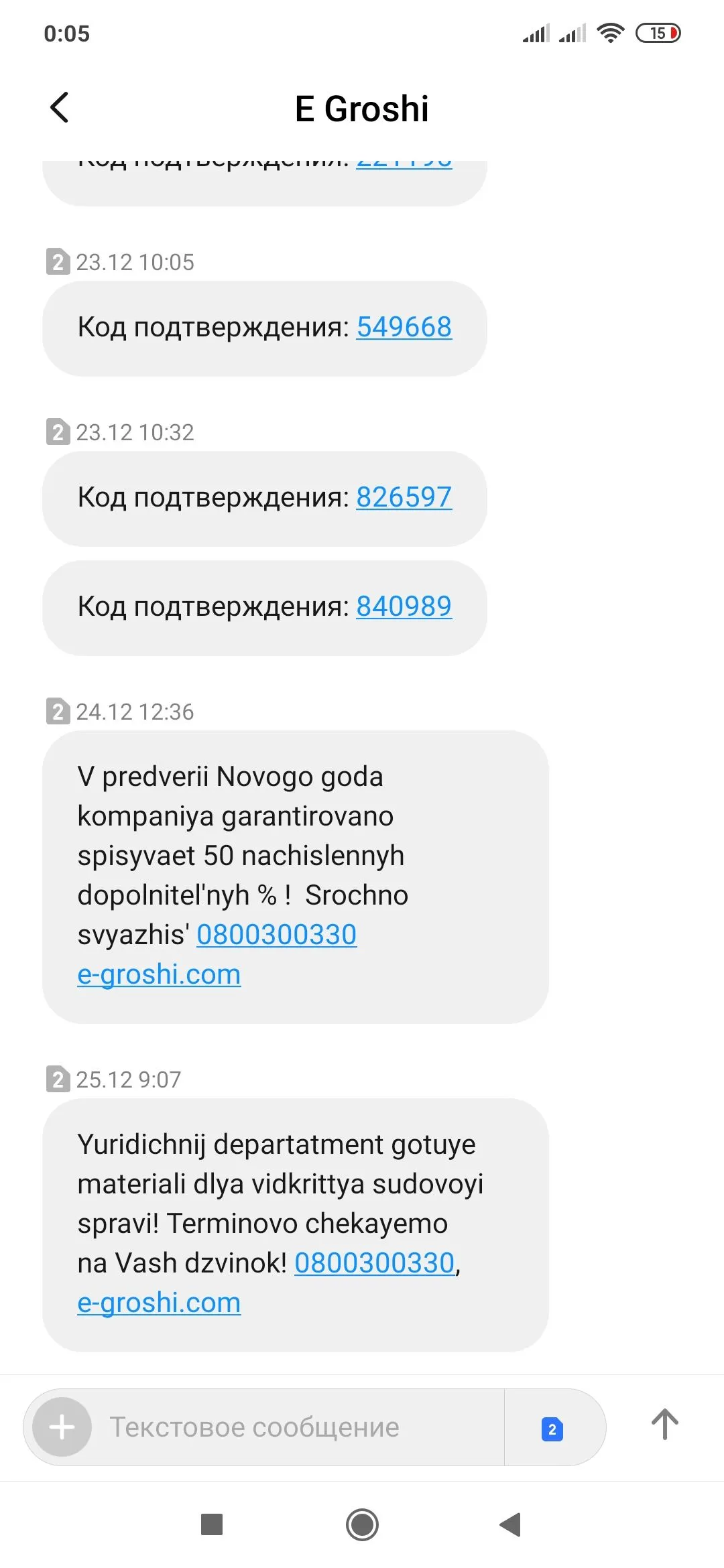724x1568 pixels.
Task: Open e-groshi.com link in the 25.12 message
Action: tap(159, 1303)
